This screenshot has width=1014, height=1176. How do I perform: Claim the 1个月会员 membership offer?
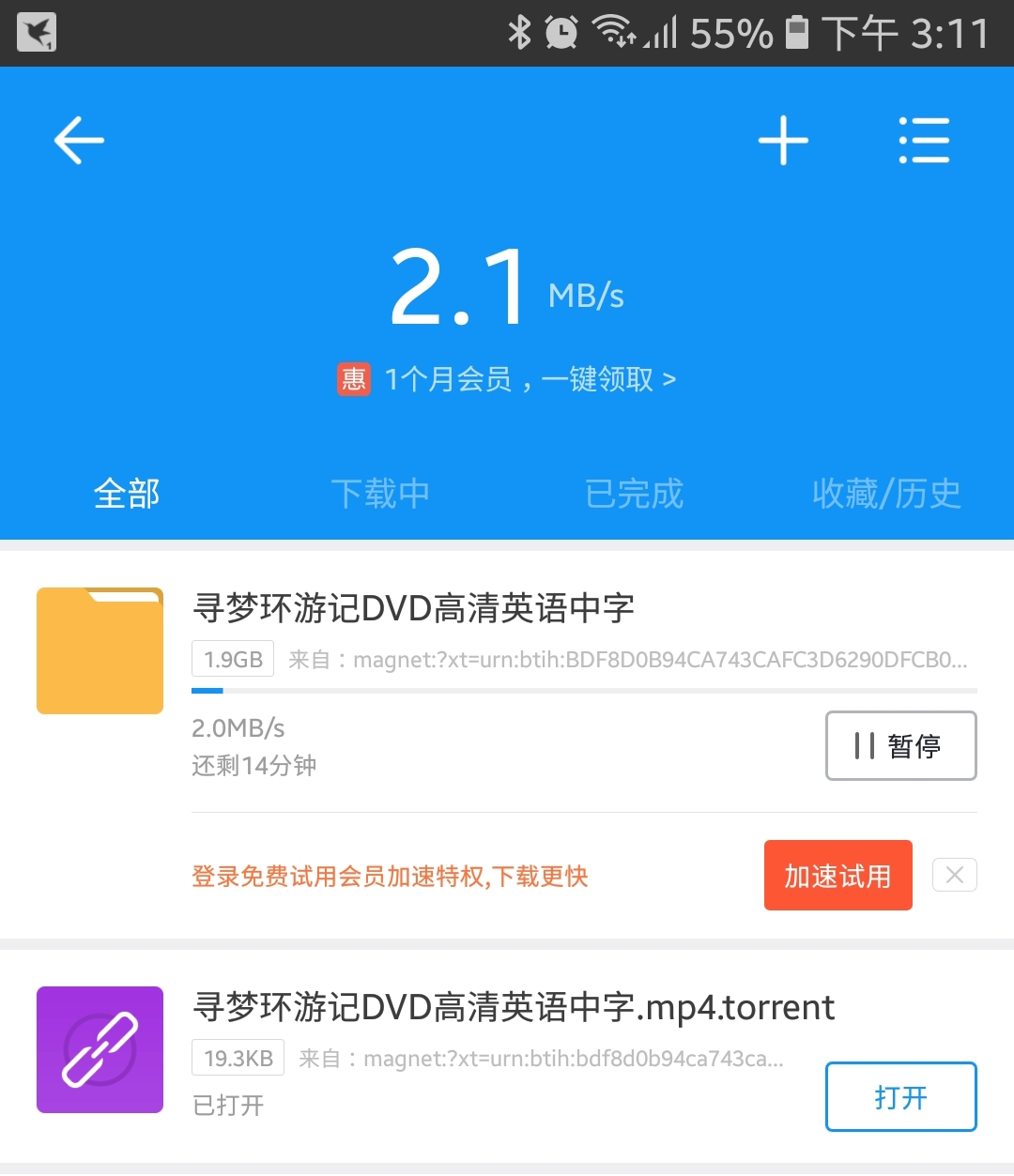pos(507,379)
